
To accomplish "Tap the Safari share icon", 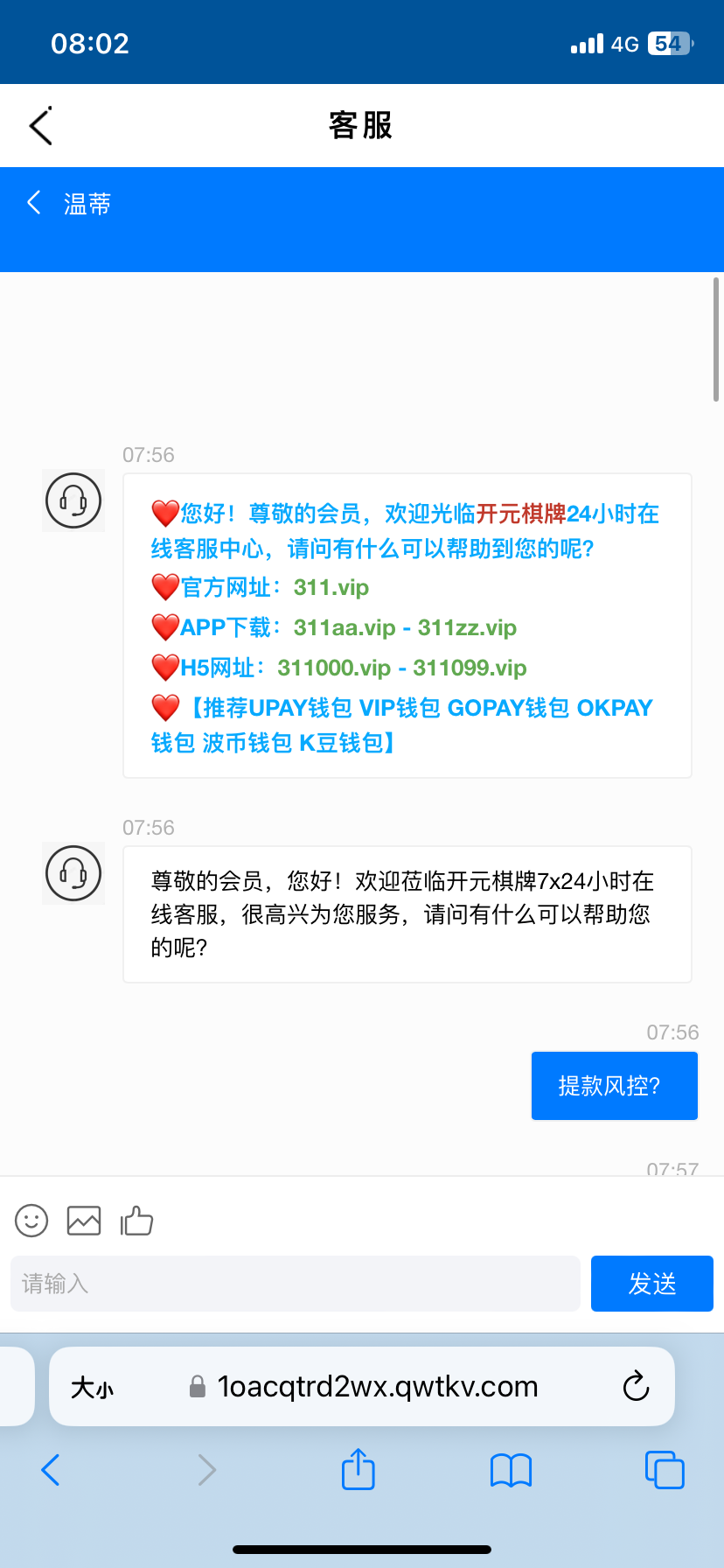I will (358, 1470).
